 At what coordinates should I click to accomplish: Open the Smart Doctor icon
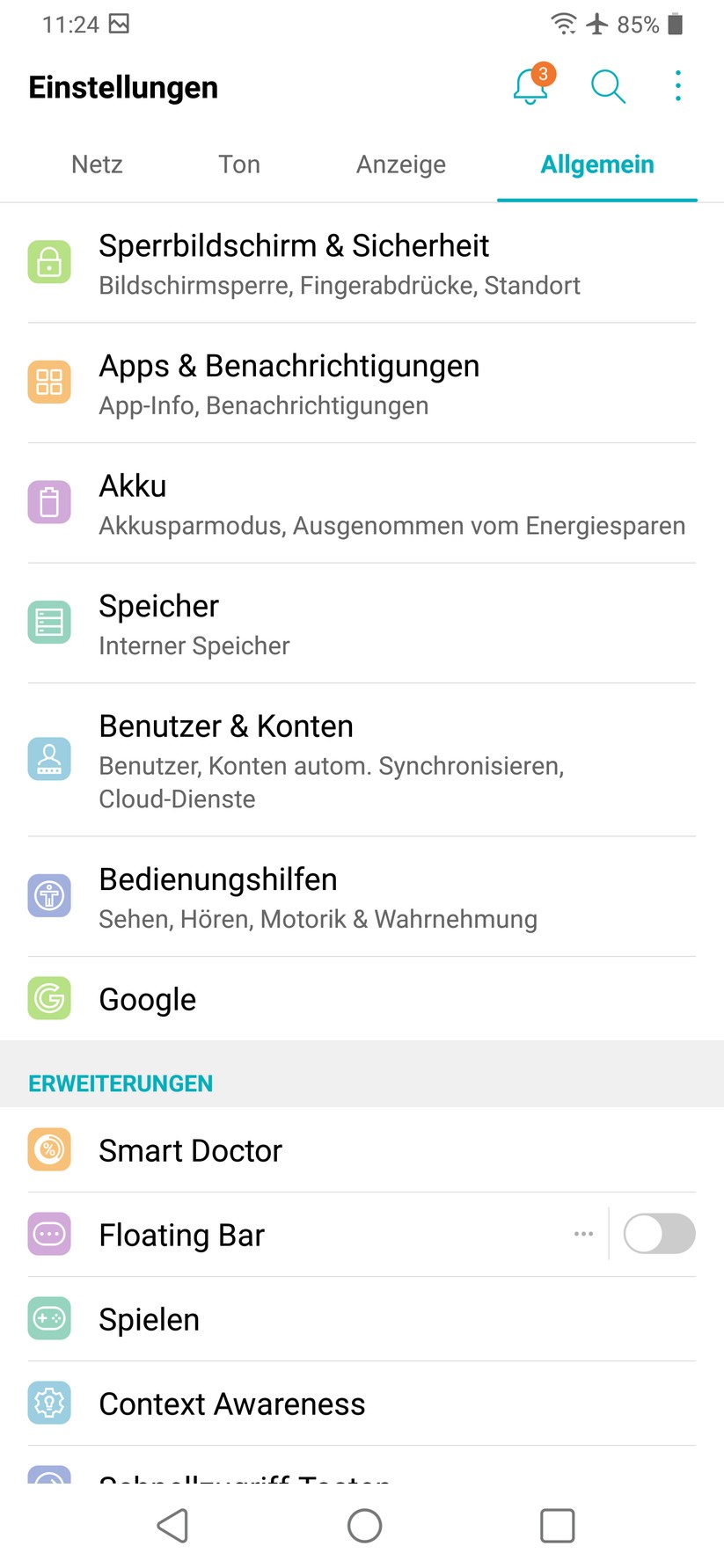click(49, 1149)
